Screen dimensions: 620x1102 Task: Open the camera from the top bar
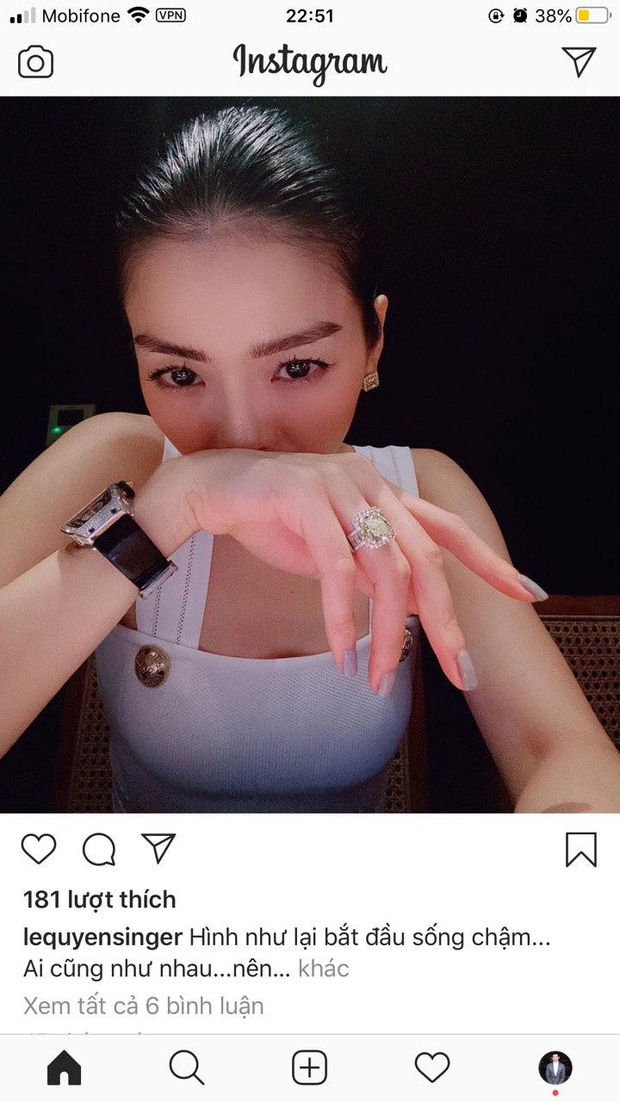[36, 63]
